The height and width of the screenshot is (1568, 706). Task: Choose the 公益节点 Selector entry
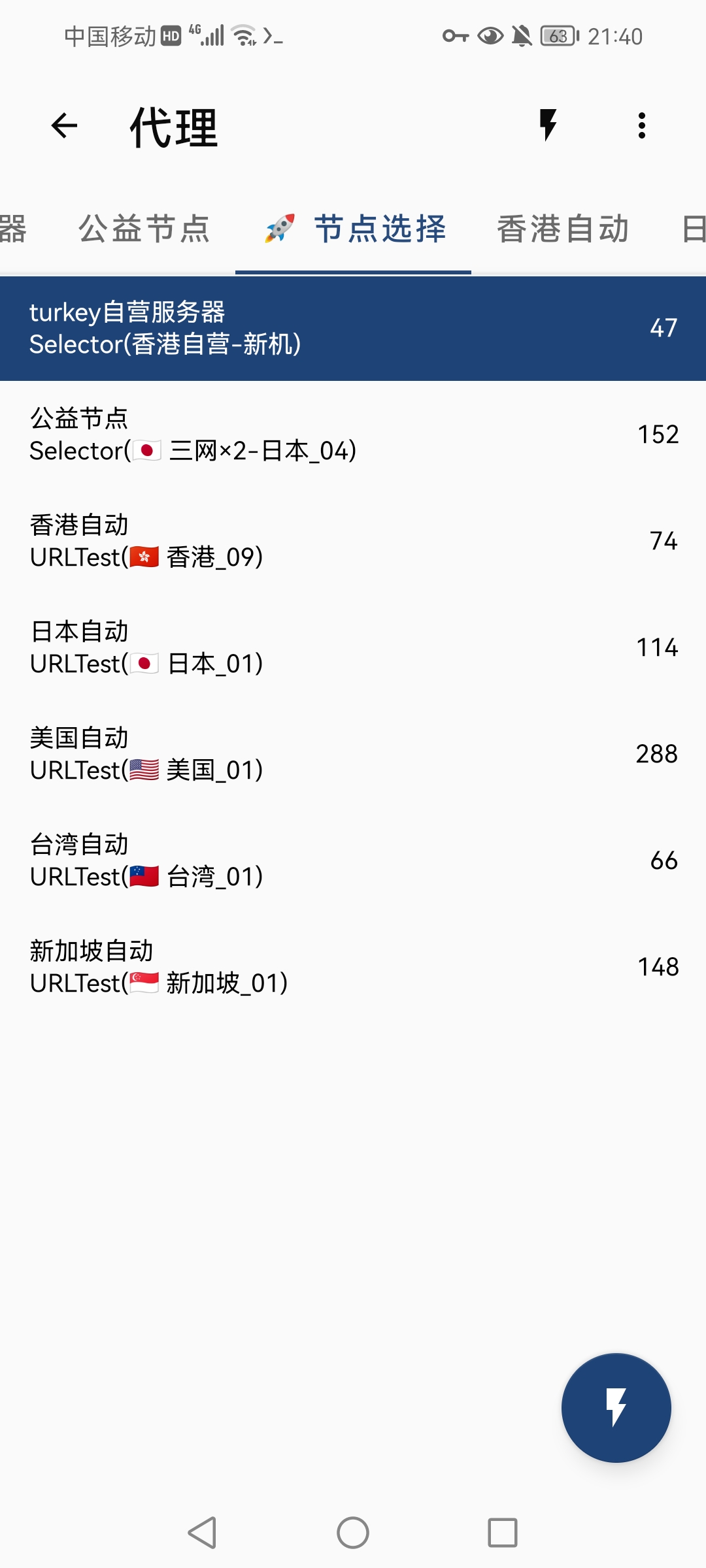coord(353,434)
